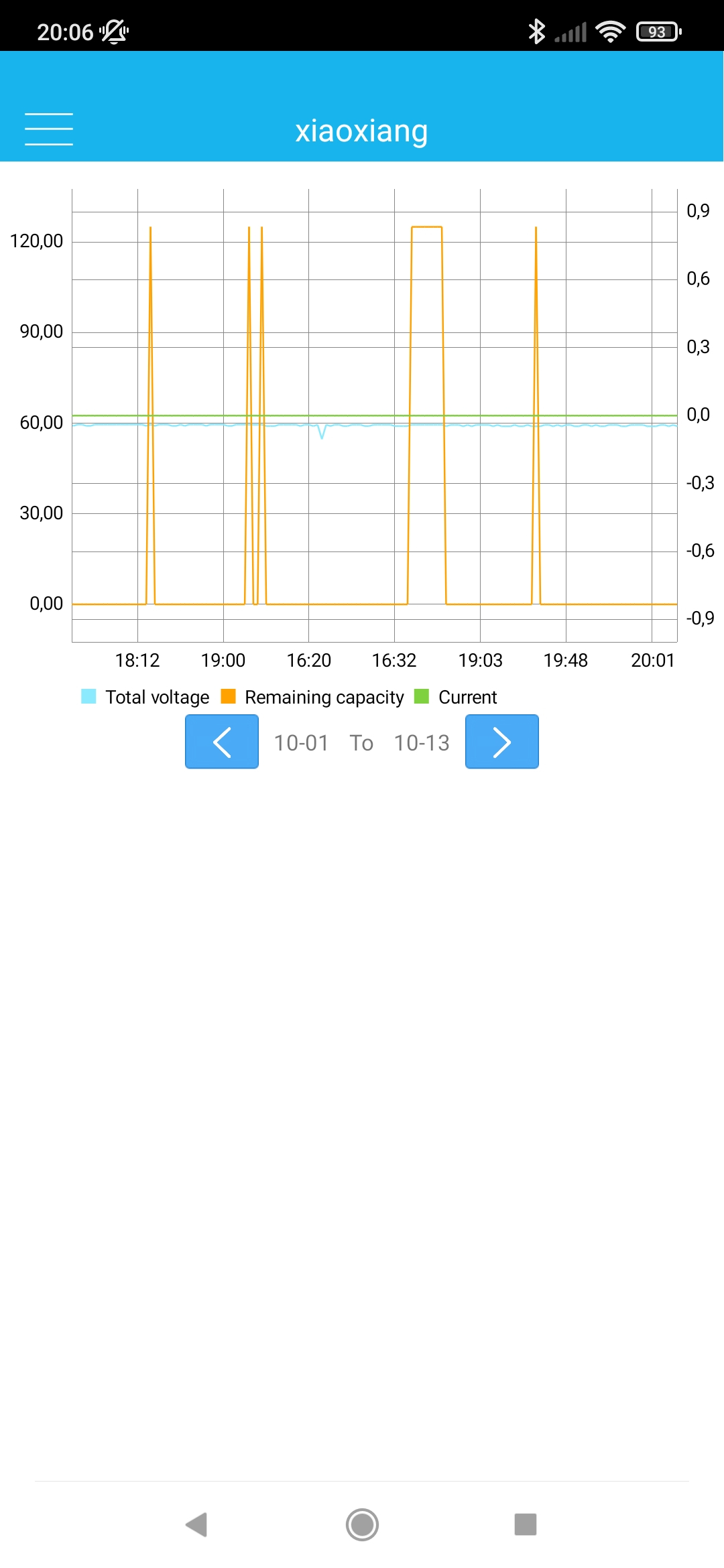Screen dimensions: 724x1568
Task: Navigate back with the system back button
Action: click(x=196, y=1524)
